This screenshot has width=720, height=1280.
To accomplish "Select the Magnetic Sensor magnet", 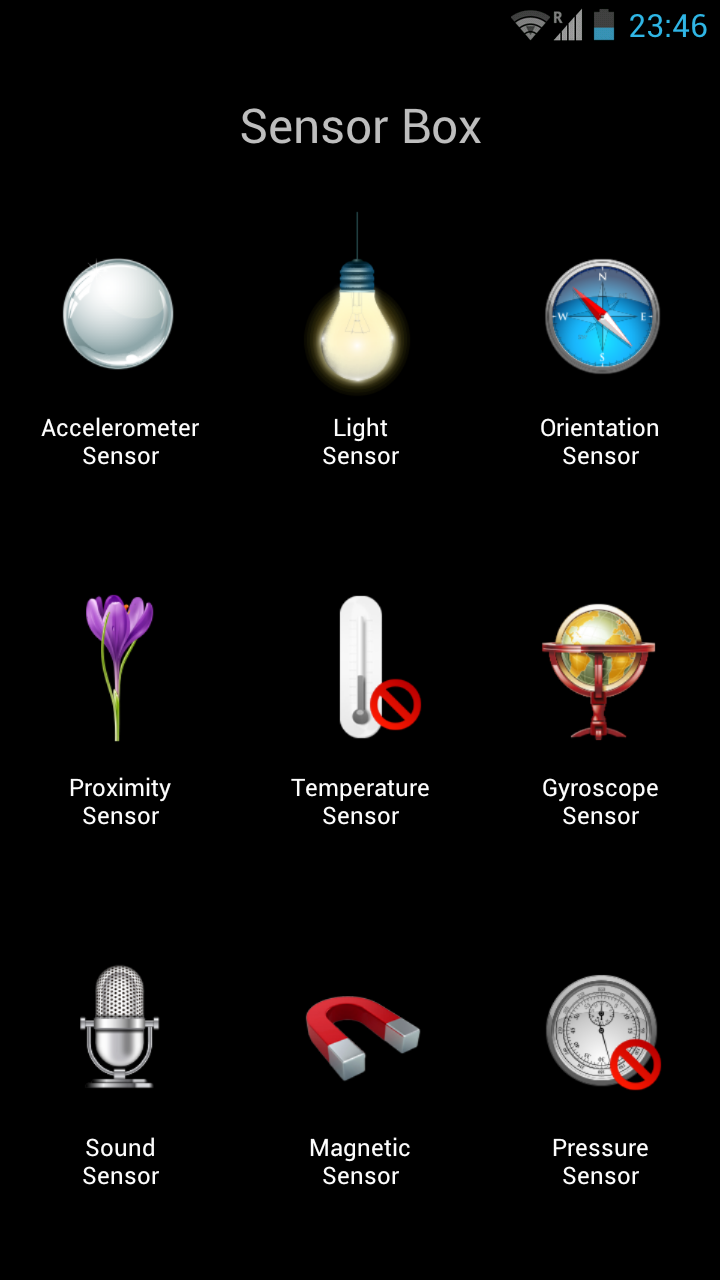I will tap(361, 1034).
